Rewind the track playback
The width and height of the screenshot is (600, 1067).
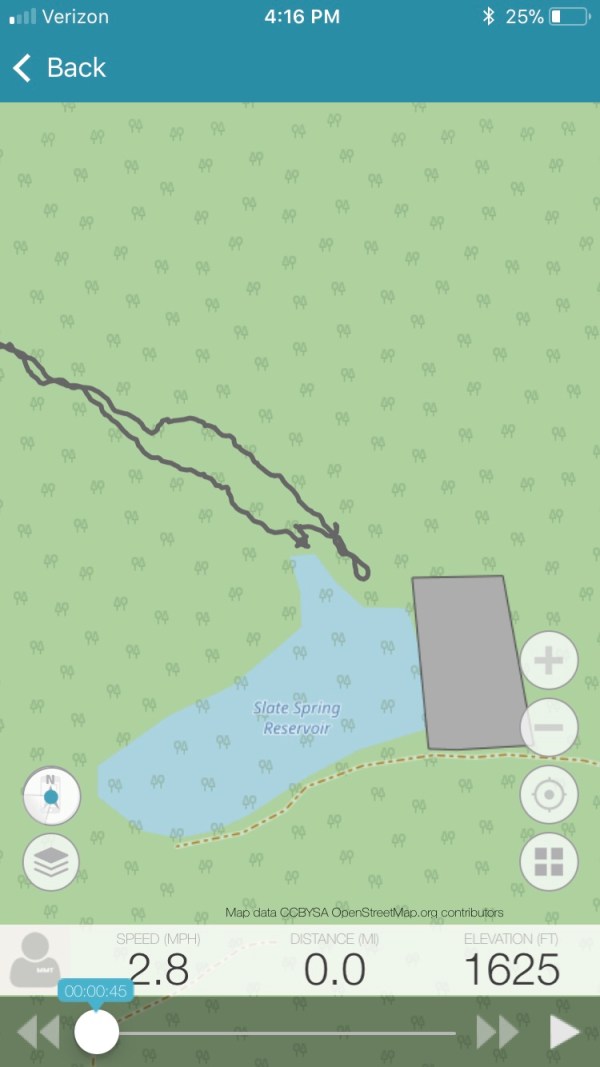[38, 1032]
